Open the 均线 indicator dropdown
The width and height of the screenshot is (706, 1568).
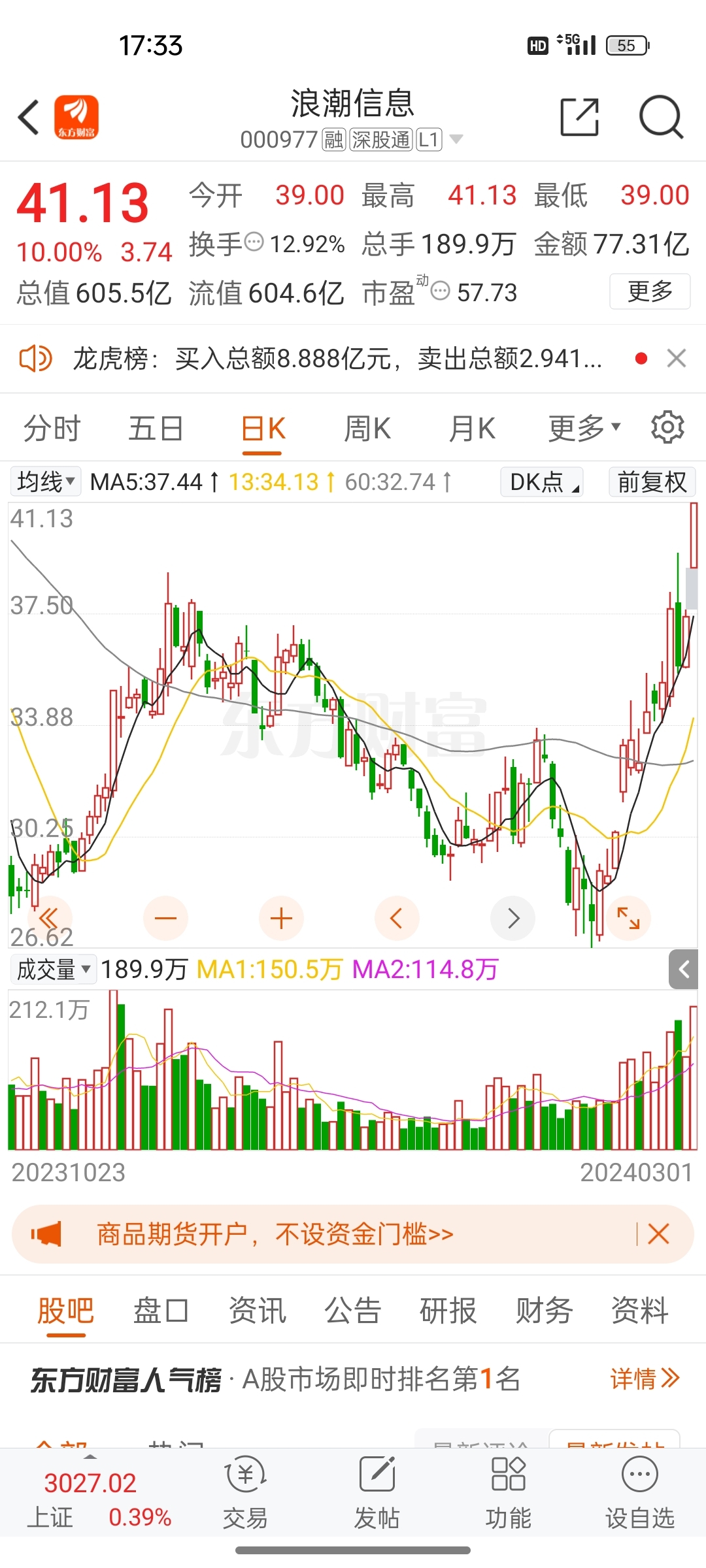45,482
